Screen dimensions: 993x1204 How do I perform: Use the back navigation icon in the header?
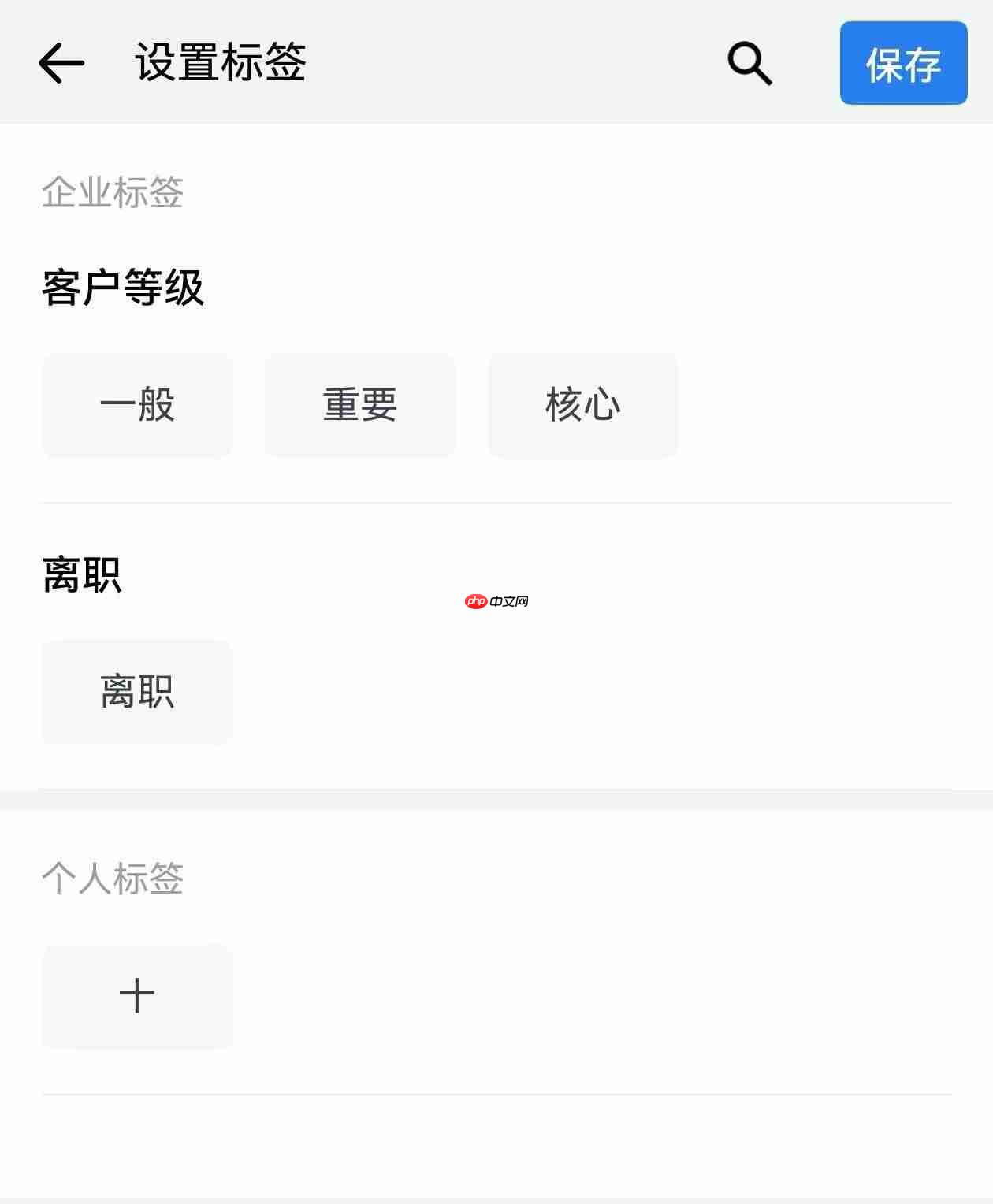(x=60, y=62)
